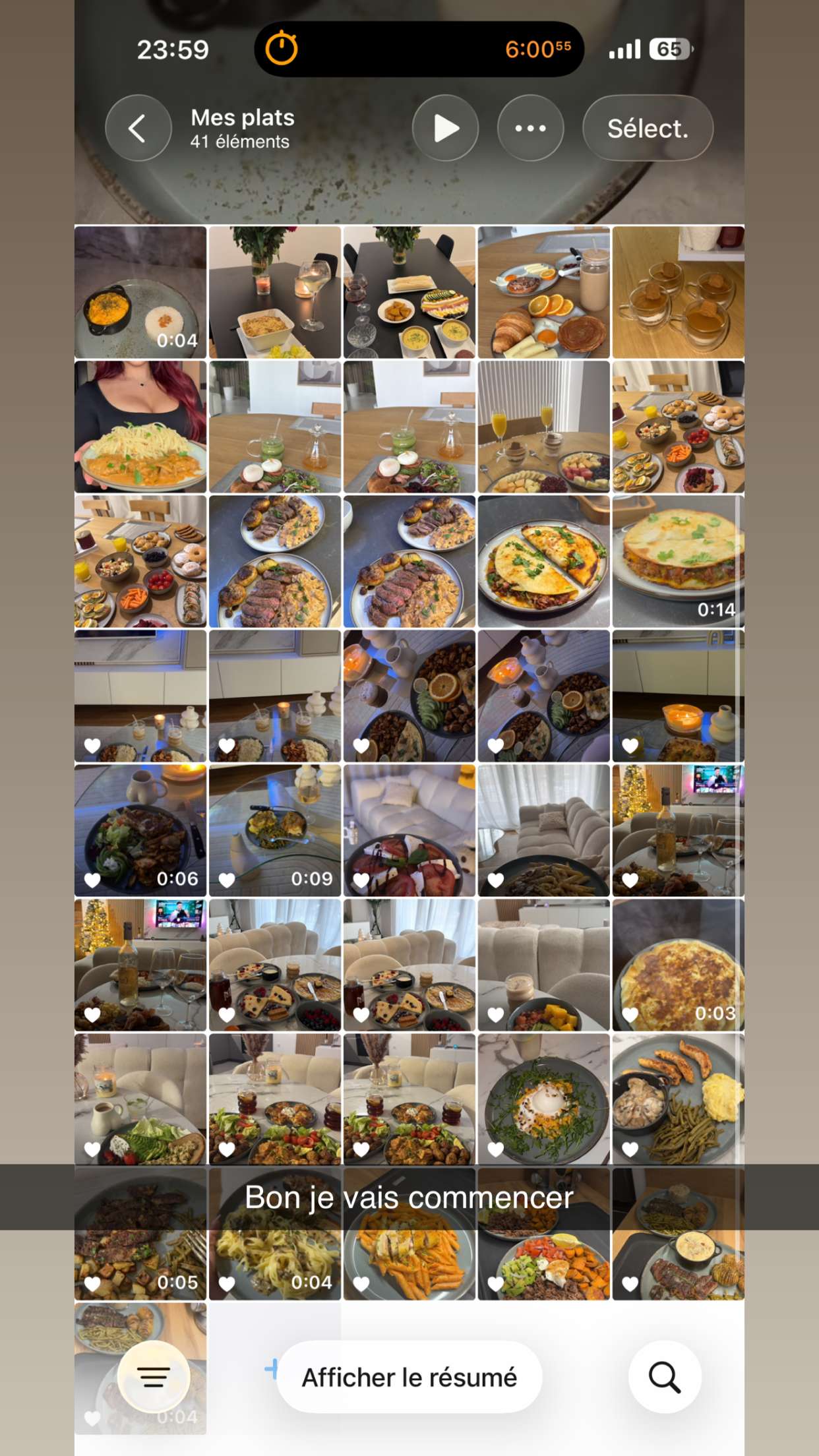Tap the Sélect. button
The height and width of the screenshot is (1456, 819).
pyautogui.click(x=648, y=128)
